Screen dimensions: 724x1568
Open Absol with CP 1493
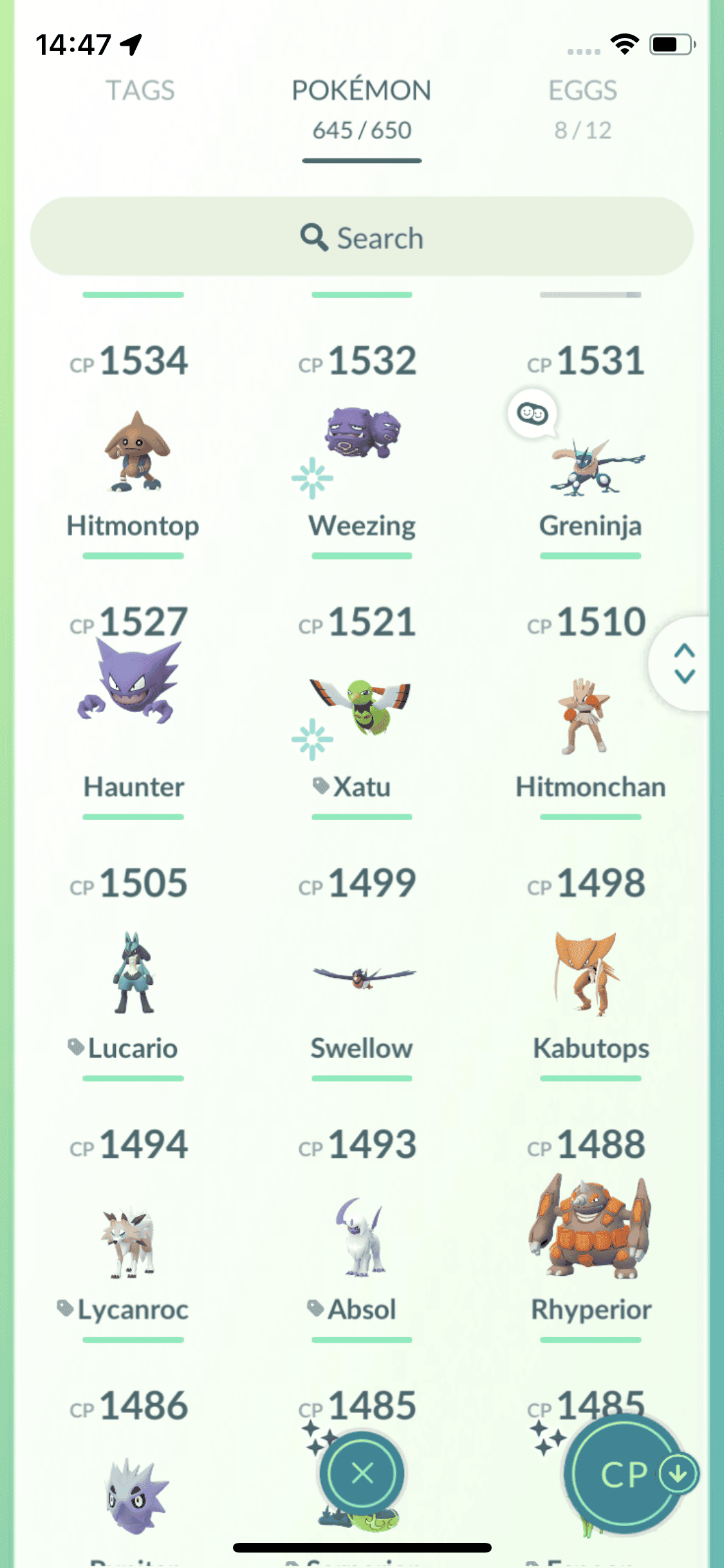(362, 1236)
